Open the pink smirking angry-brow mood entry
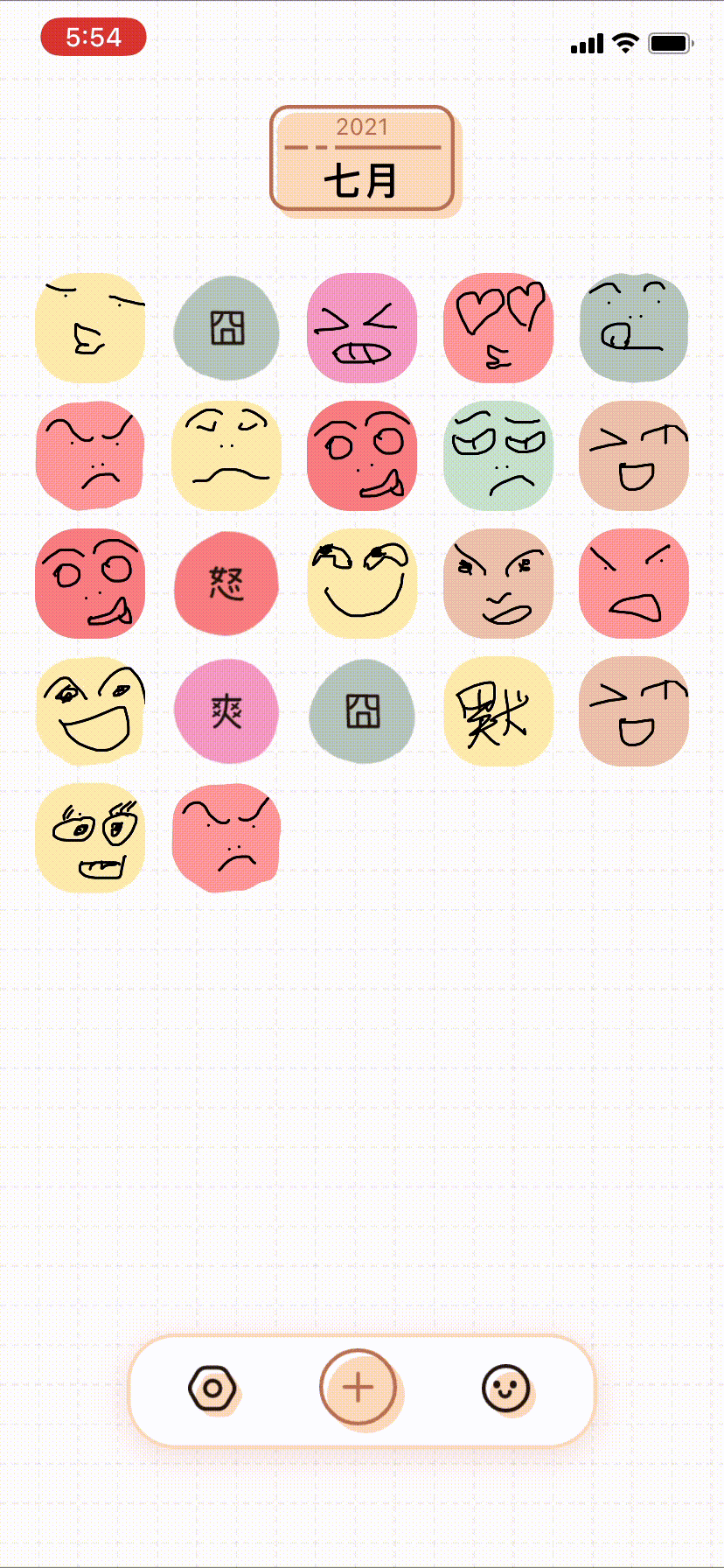724x1568 pixels. pyautogui.click(x=498, y=584)
